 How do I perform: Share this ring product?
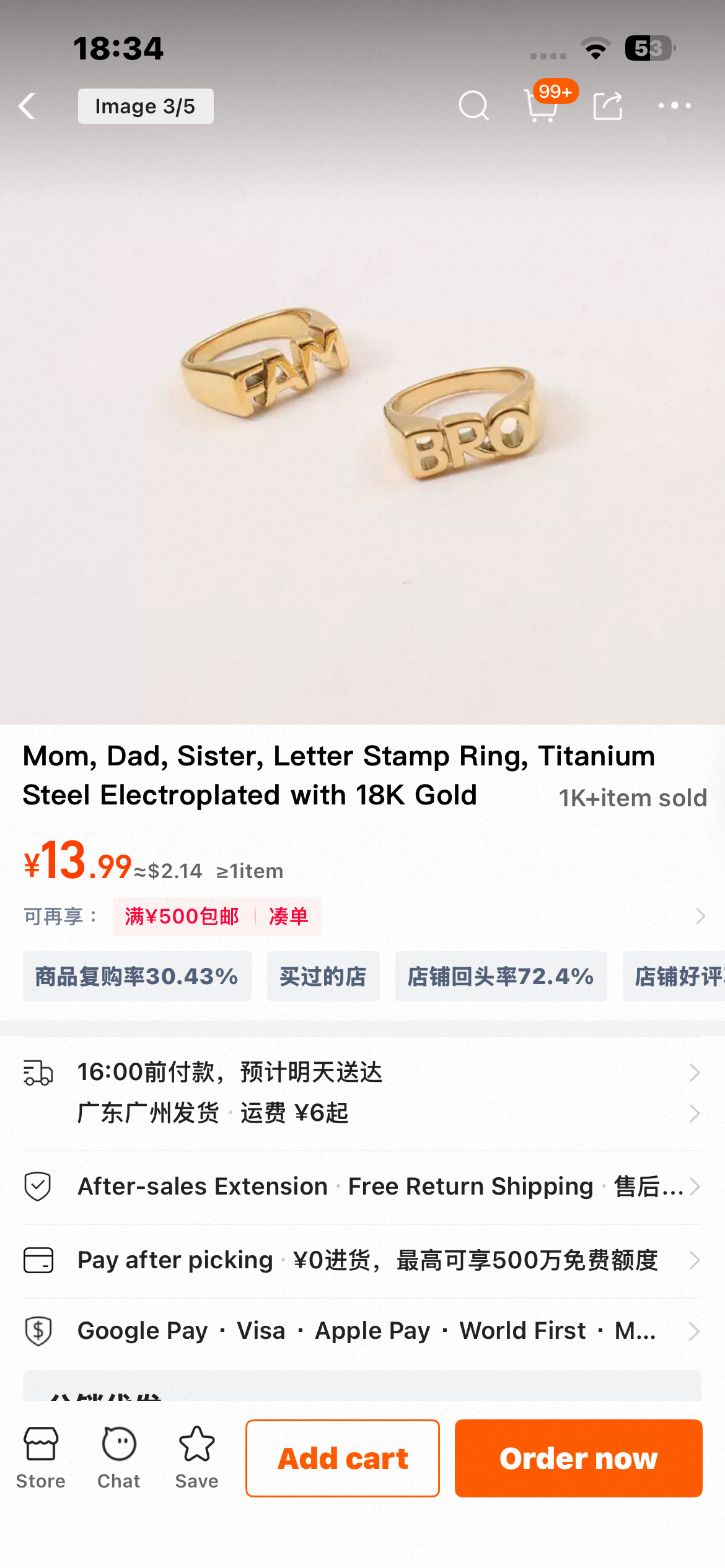click(x=607, y=106)
